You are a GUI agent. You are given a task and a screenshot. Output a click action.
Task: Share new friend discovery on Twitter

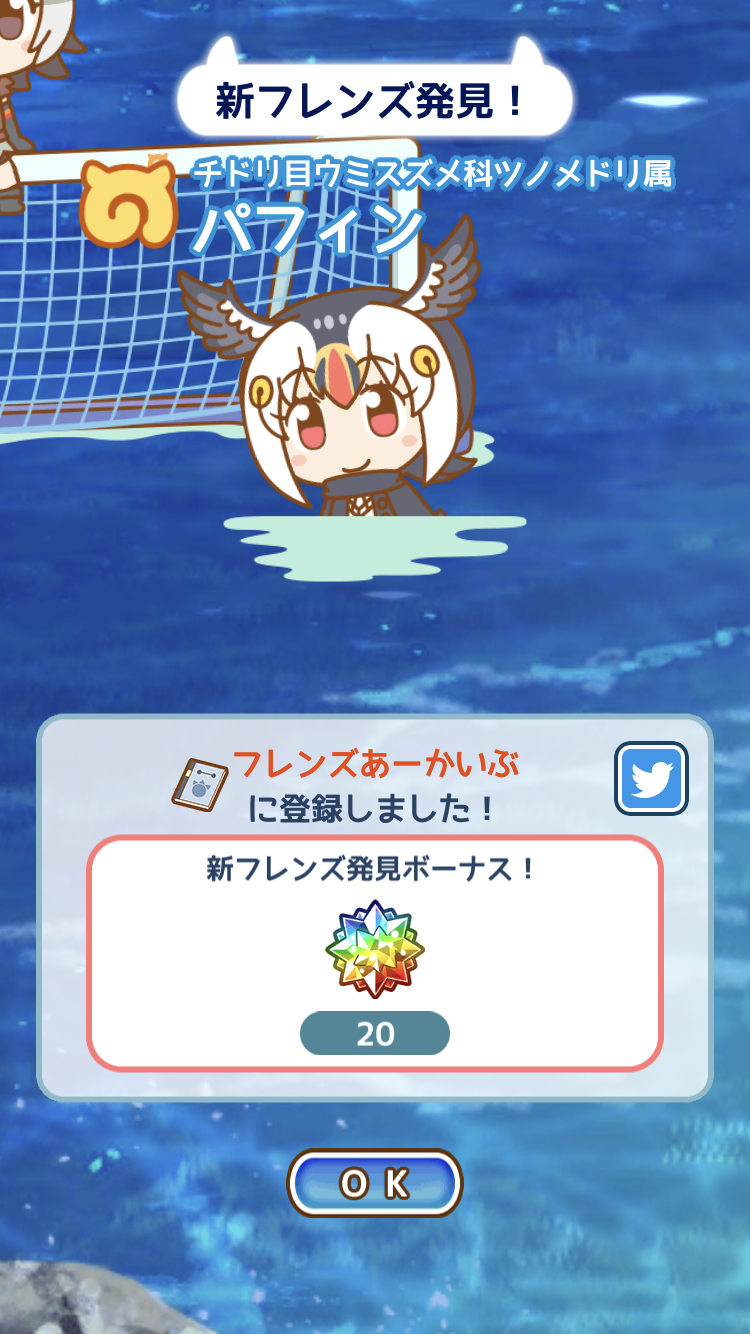click(x=651, y=778)
